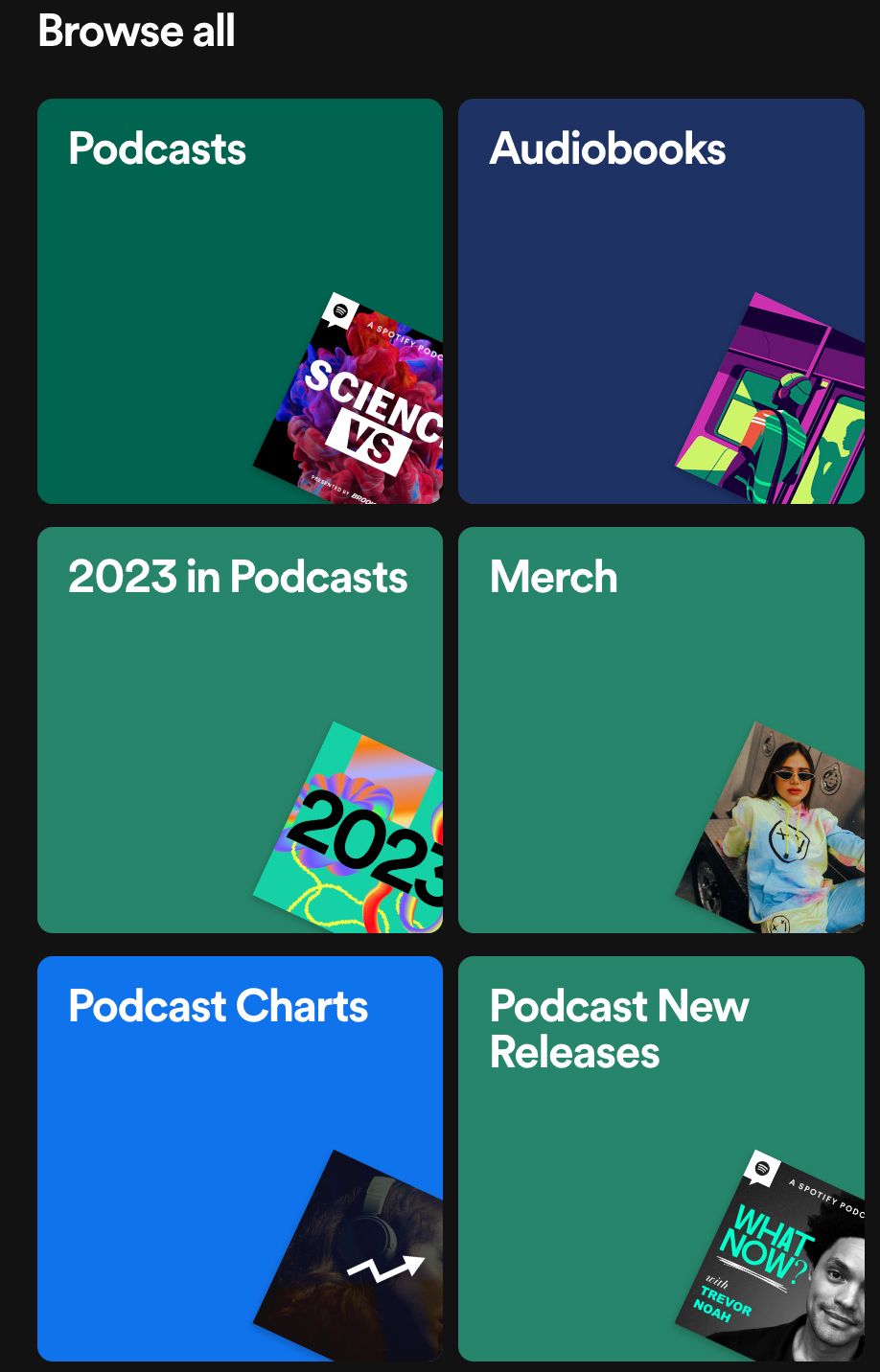Open Podcast New Releases tile
This screenshot has width=880, height=1372.
pos(661,1158)
